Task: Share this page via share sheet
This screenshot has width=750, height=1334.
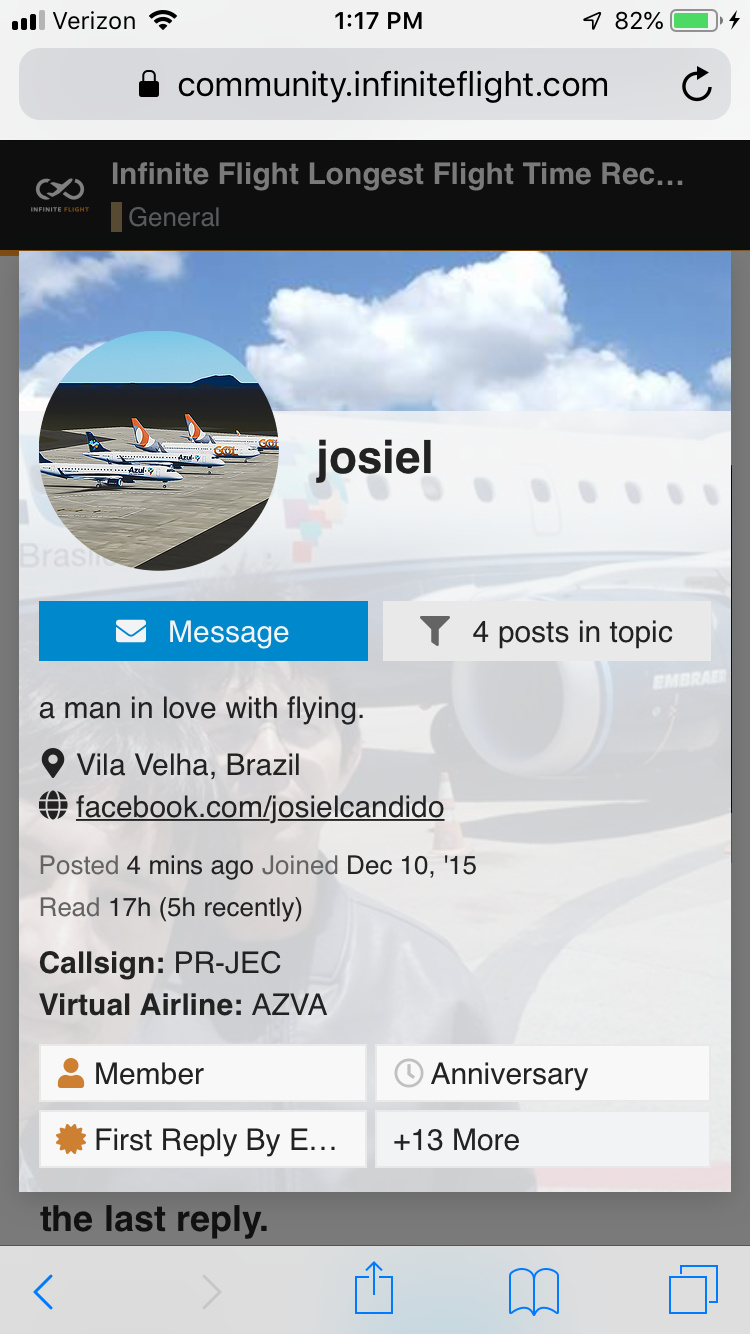Action: coord(374,1289)
